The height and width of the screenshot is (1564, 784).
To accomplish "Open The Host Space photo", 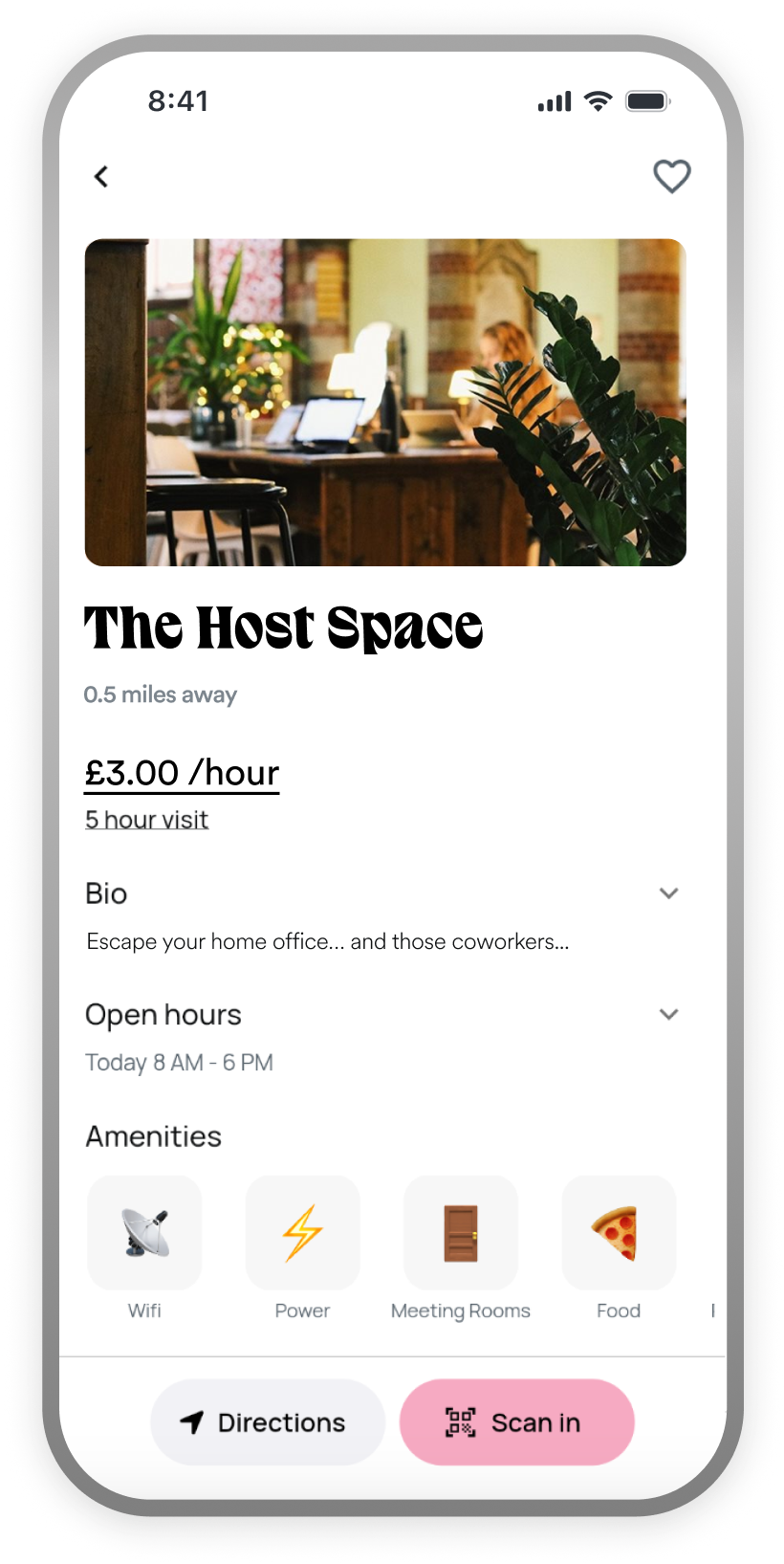I will pyautogui.click(x=385, y=403).
